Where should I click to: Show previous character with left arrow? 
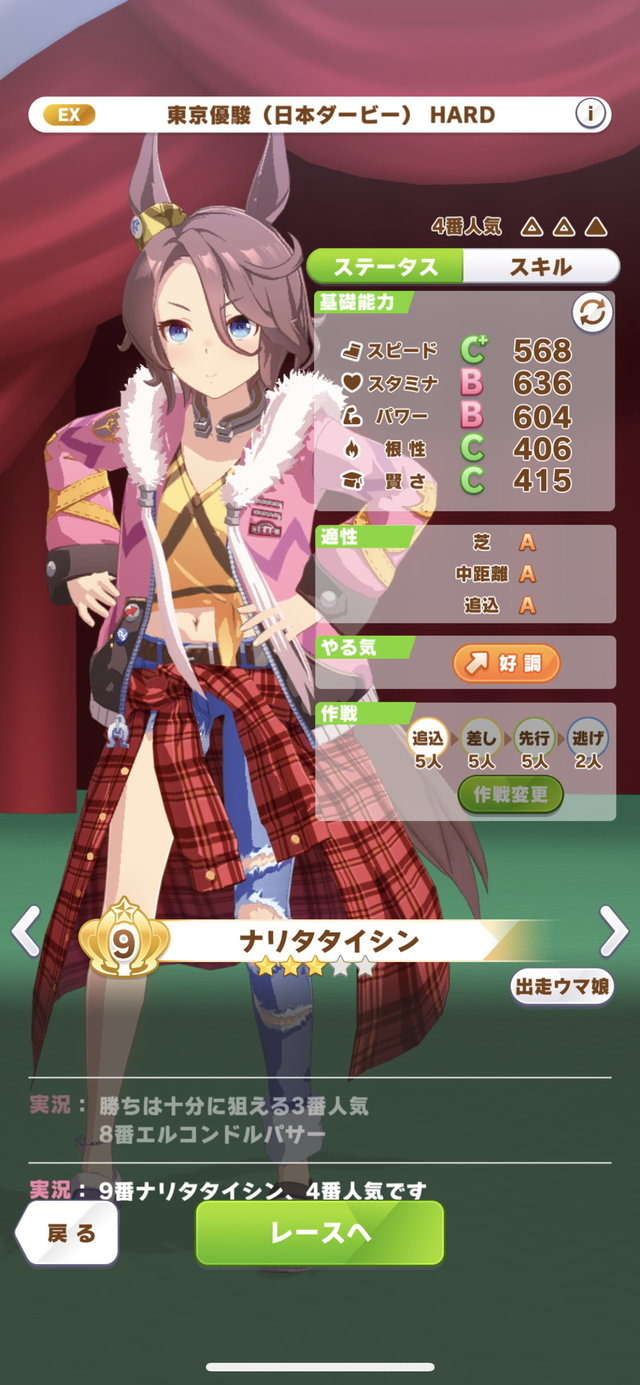[x=24, y=932]
